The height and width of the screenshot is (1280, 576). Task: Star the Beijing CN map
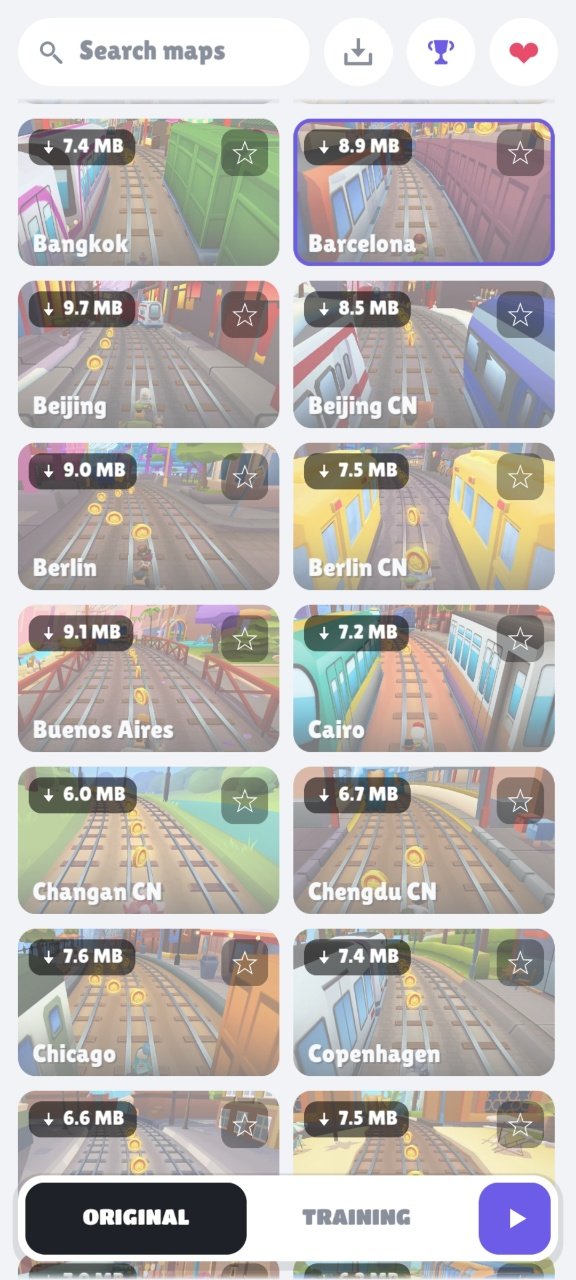click(520, 315)
